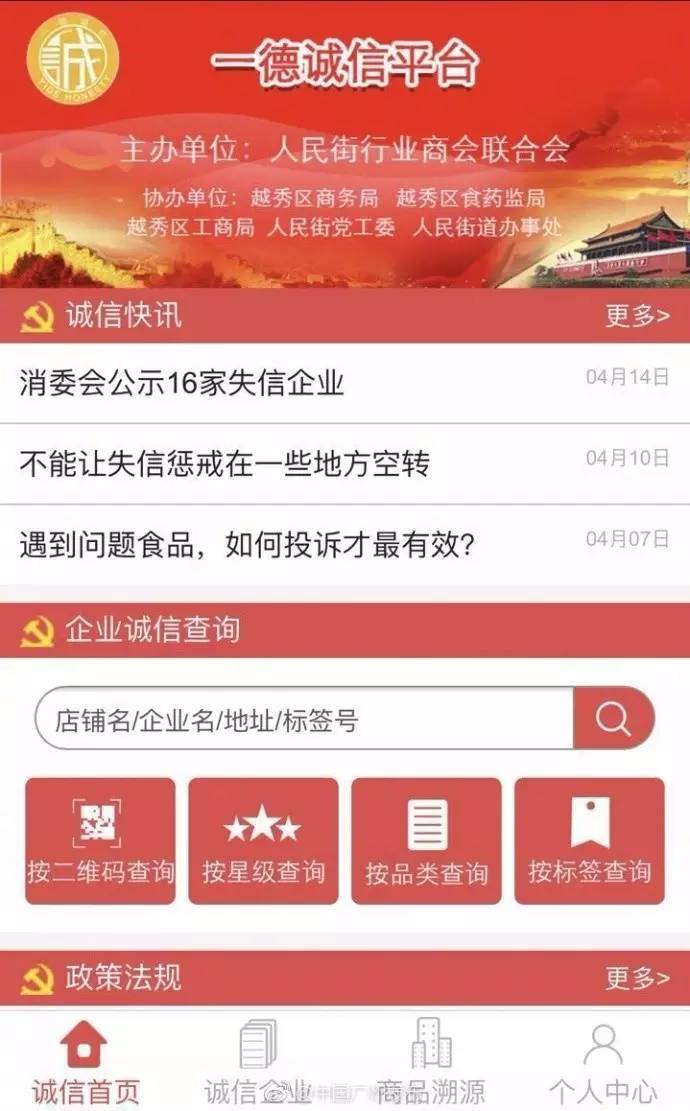The width and height of the screenshot is (690, 1111).
Task: Open article 消委会公示16家失信企业
Action: coord(182,382)
